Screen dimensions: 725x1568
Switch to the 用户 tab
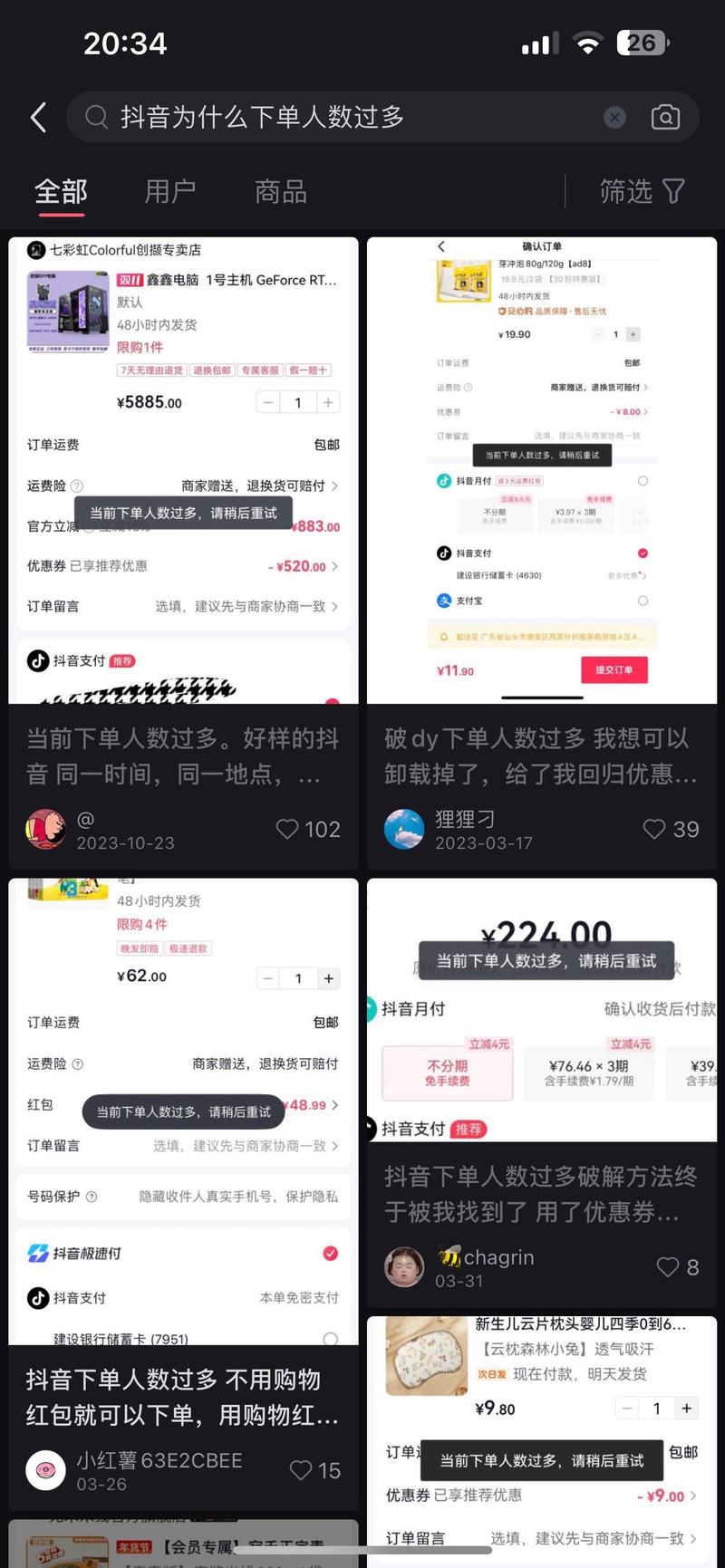pos(170,191)
